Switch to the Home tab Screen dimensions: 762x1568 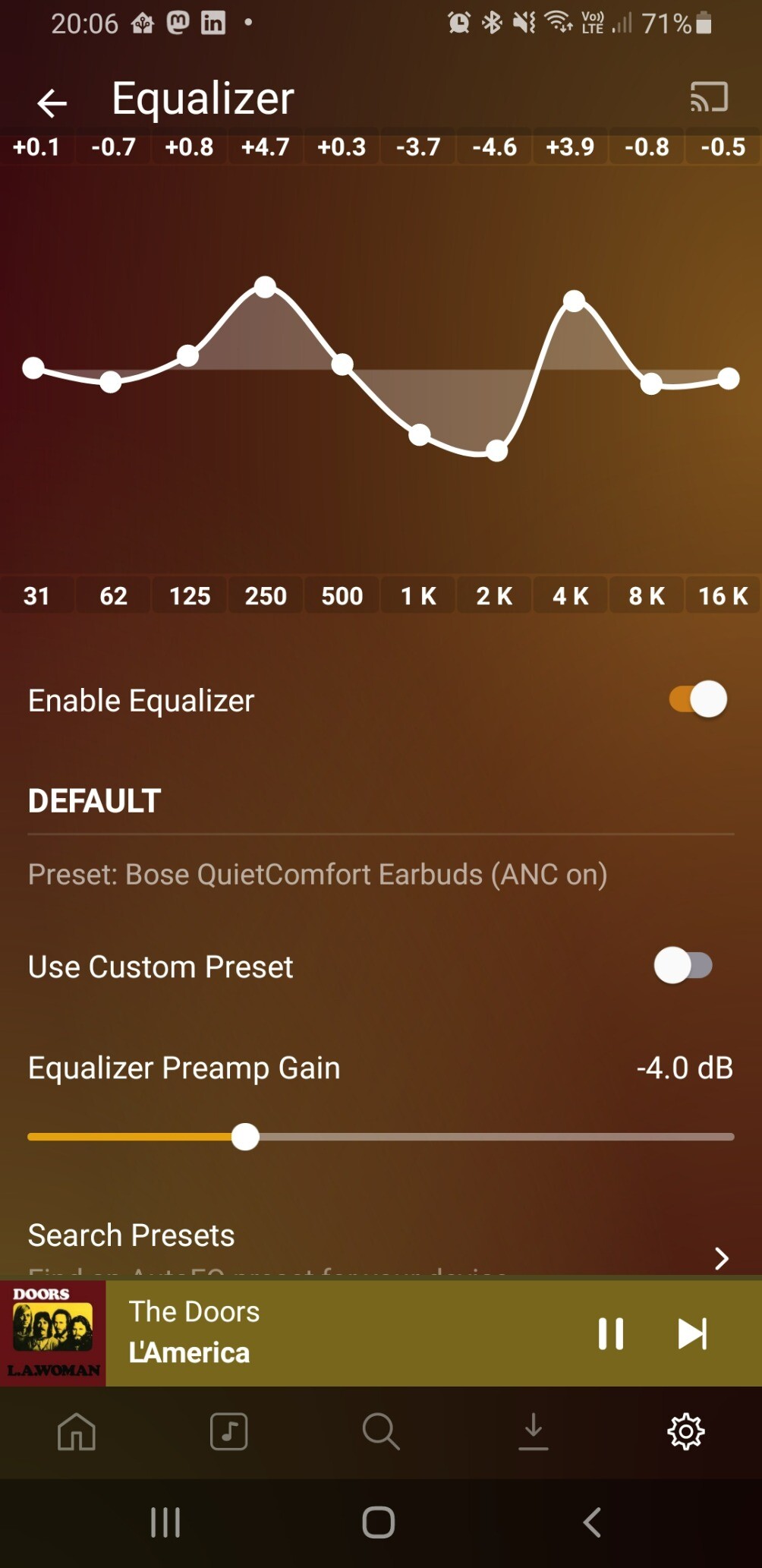[x=77, y=1432]
